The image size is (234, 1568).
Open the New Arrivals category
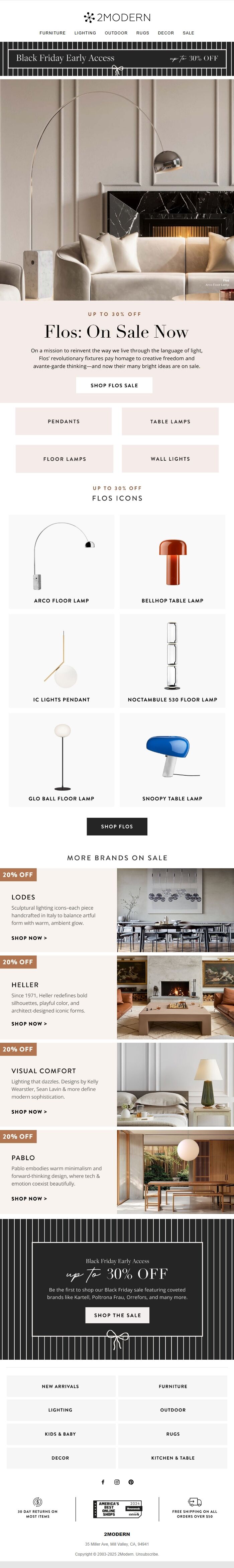[x=60, y=1386]
